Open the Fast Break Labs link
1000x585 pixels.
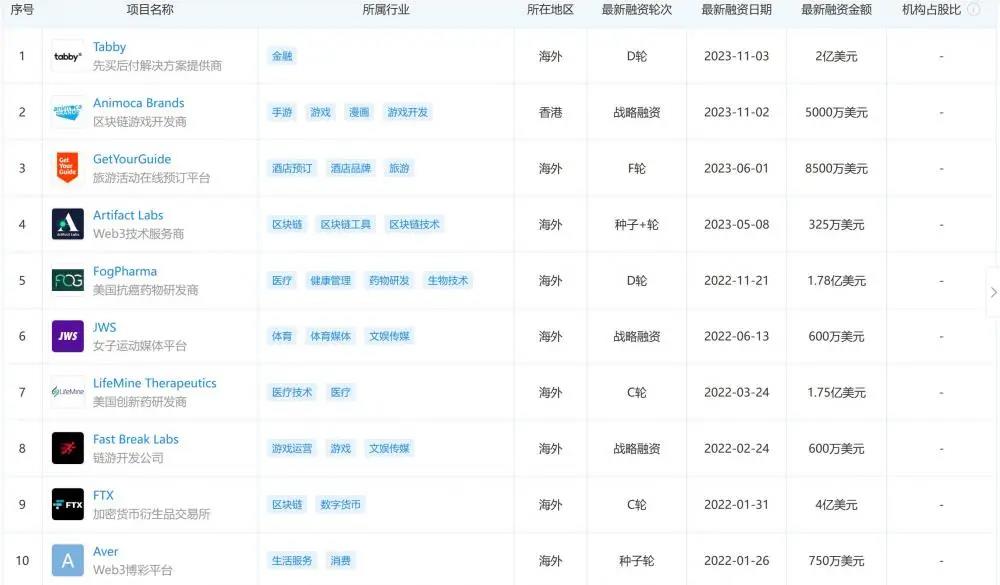tap(135, 439)
